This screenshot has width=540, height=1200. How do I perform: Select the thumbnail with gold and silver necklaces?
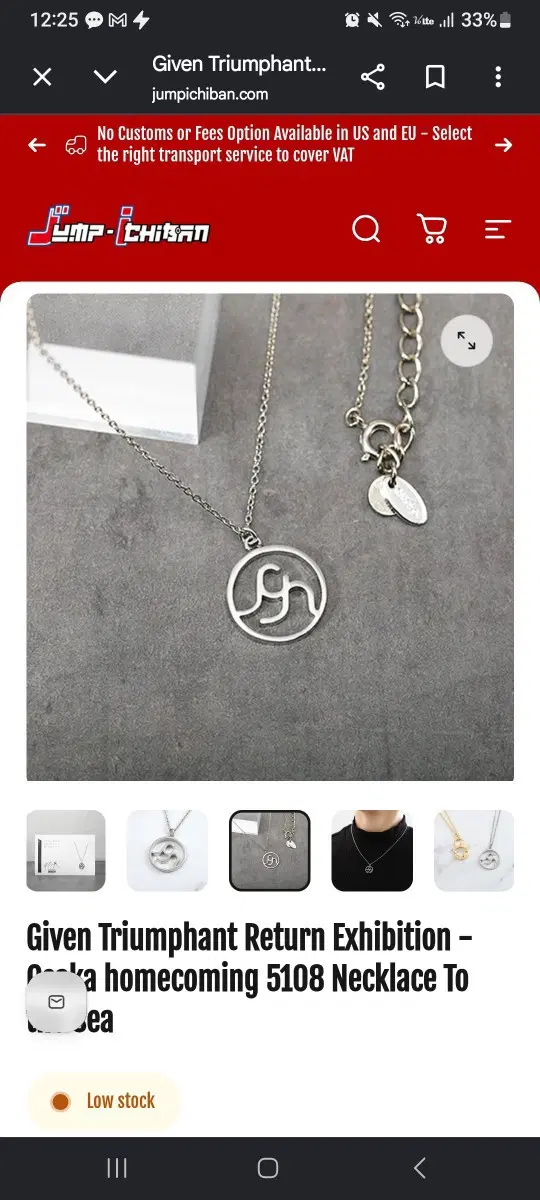click(474, 850)
